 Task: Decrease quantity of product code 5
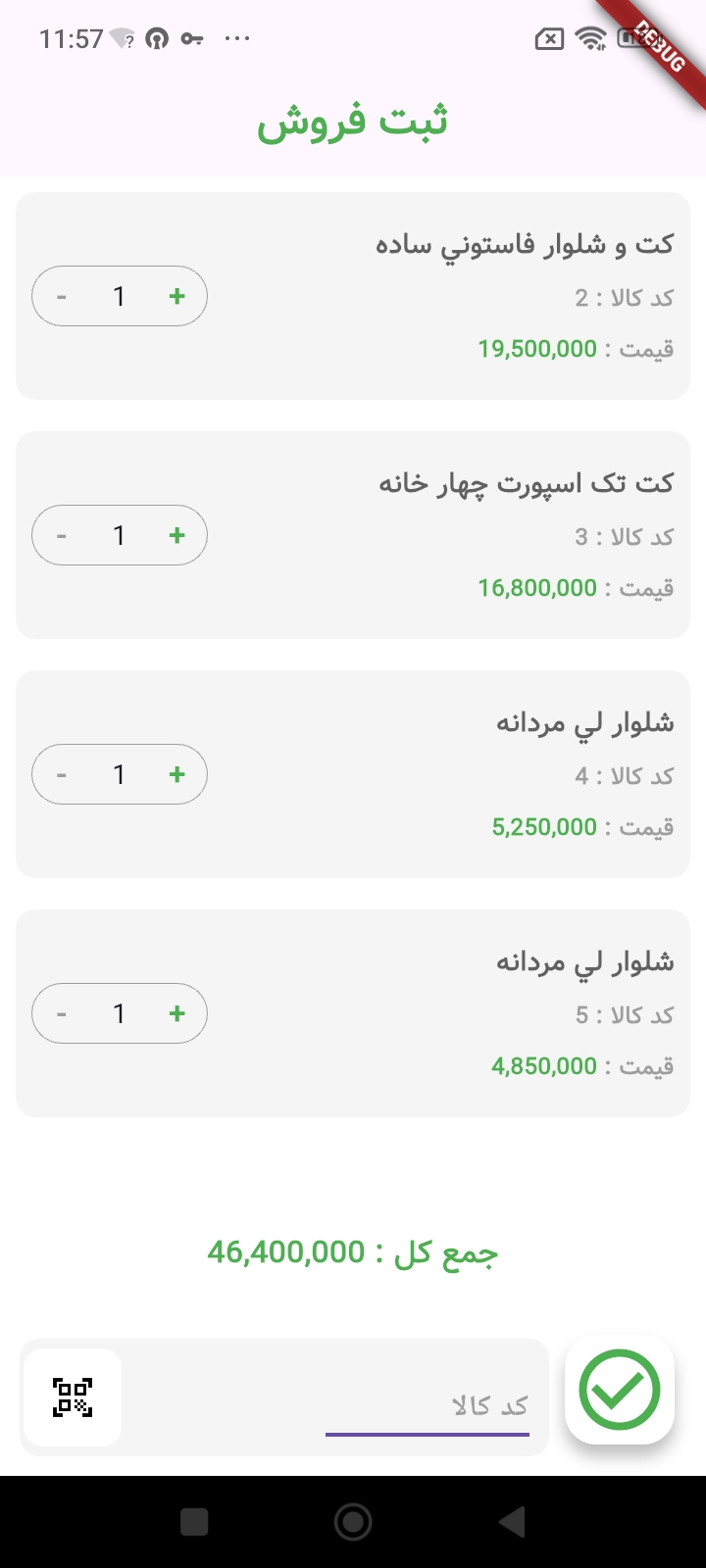tap(61, 1013)
